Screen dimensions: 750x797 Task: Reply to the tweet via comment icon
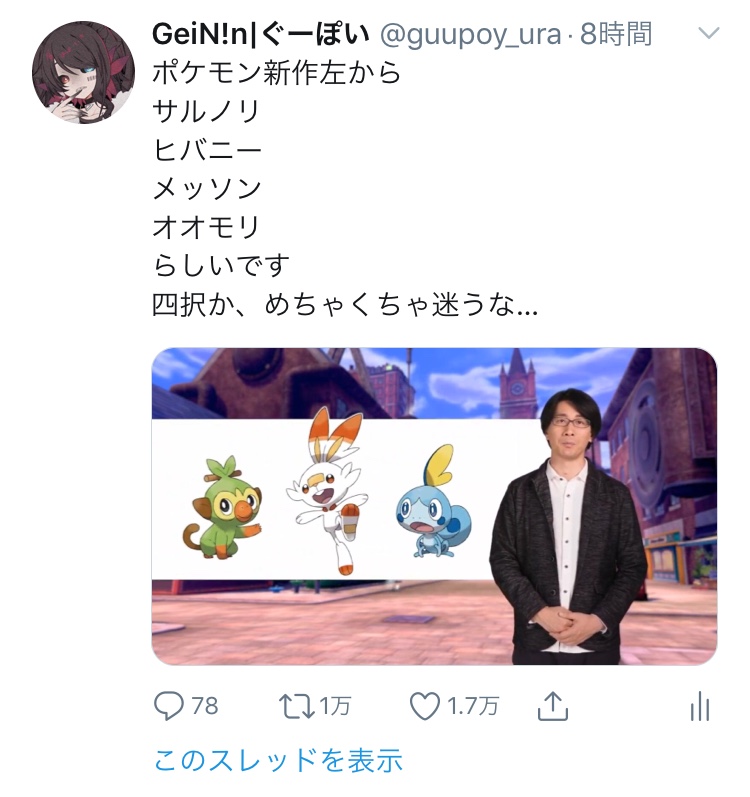click(x=168, y=707)
